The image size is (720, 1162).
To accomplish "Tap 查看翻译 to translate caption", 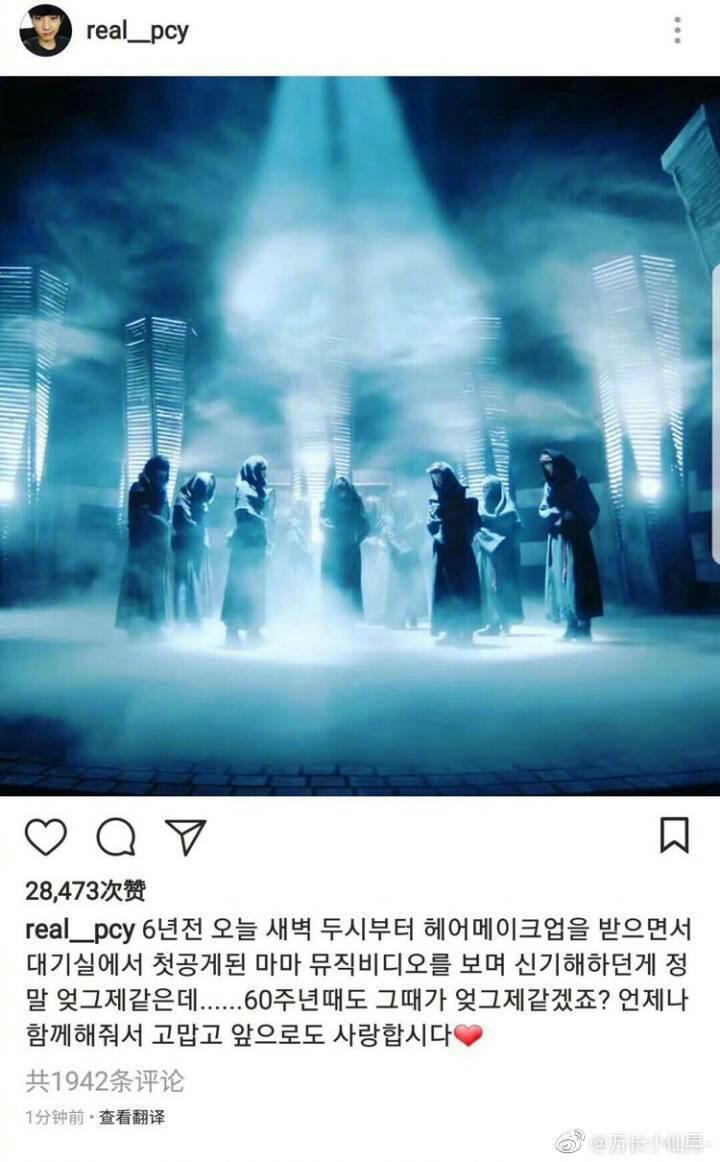I will 131,1117.
